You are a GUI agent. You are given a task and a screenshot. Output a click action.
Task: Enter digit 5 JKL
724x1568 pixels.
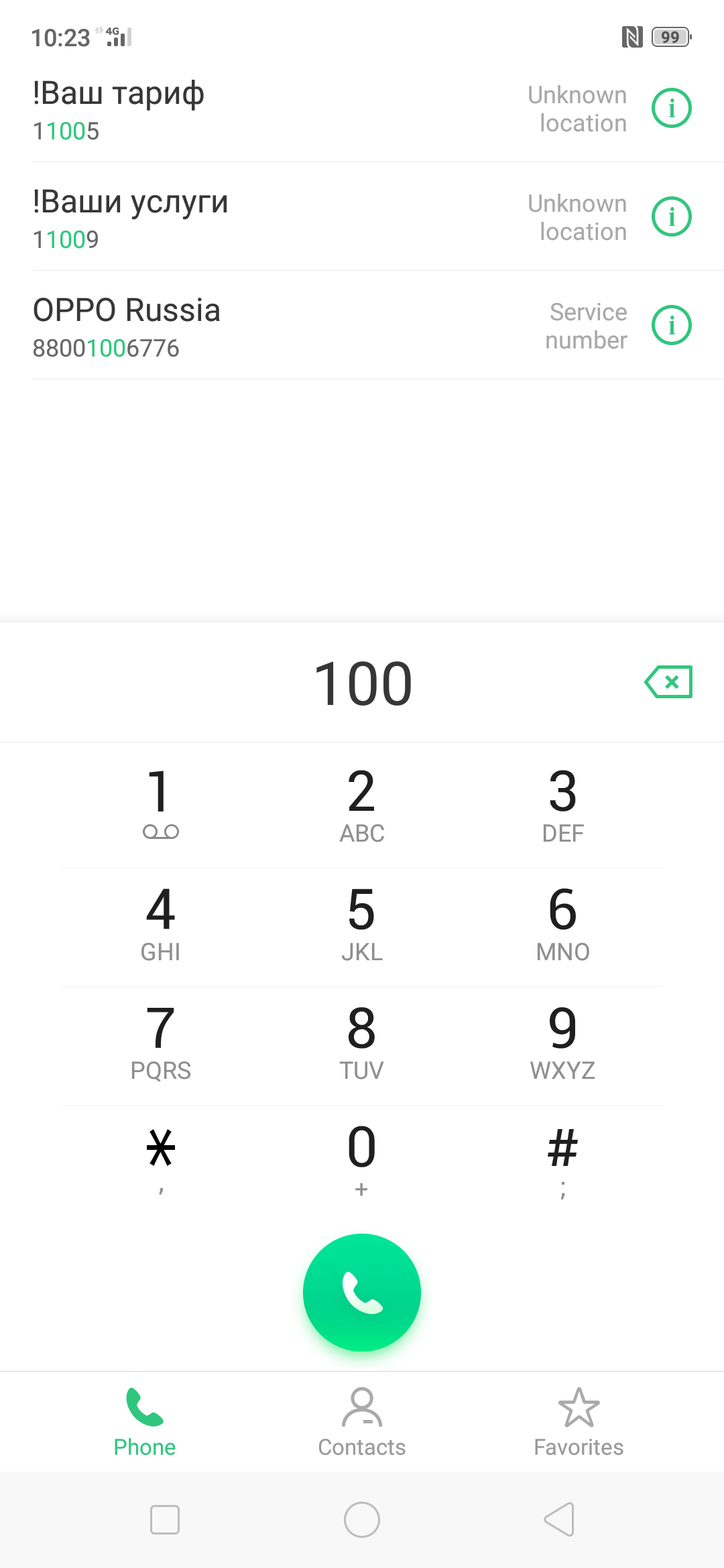(361, 921)
